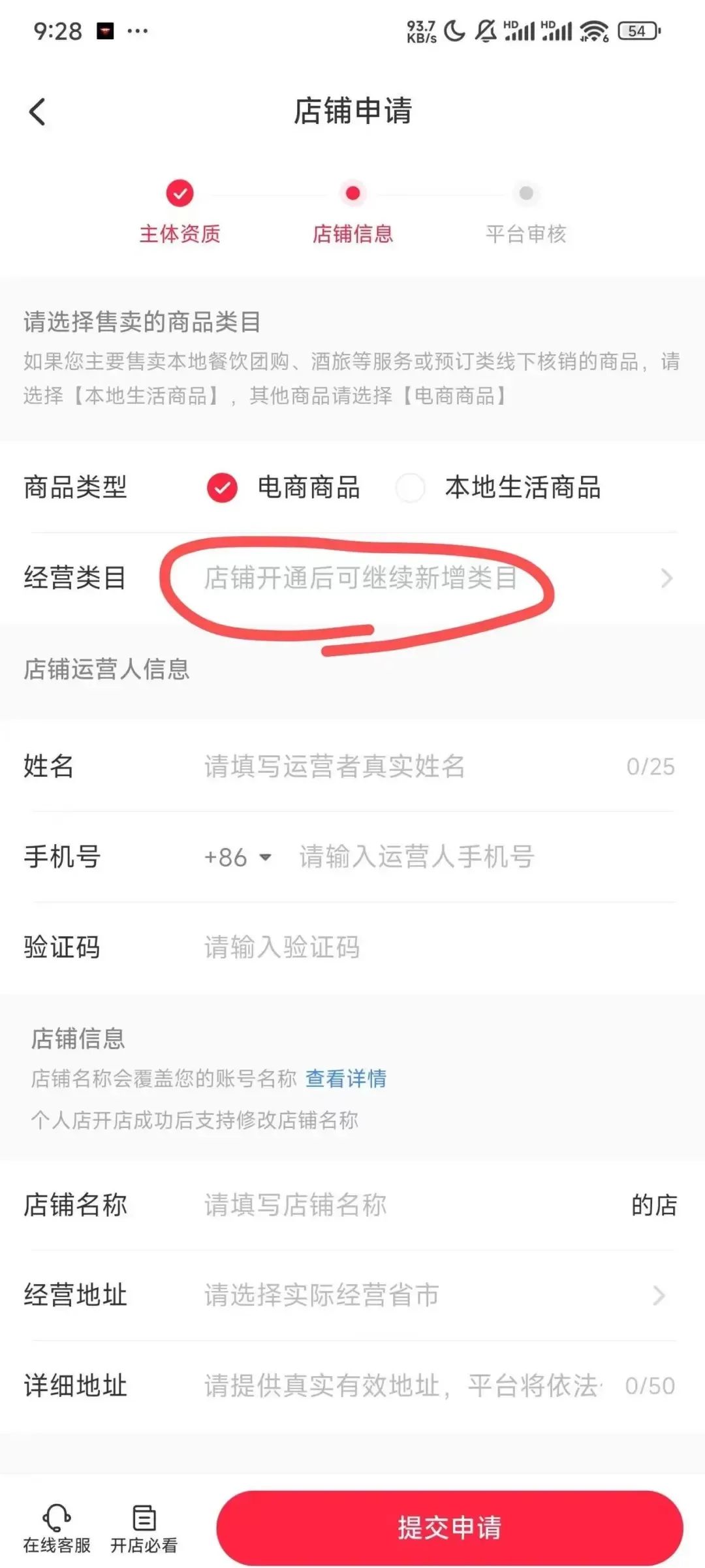
Task: Open the 经营地址 province and city picker
Action: coord(437,1295)
